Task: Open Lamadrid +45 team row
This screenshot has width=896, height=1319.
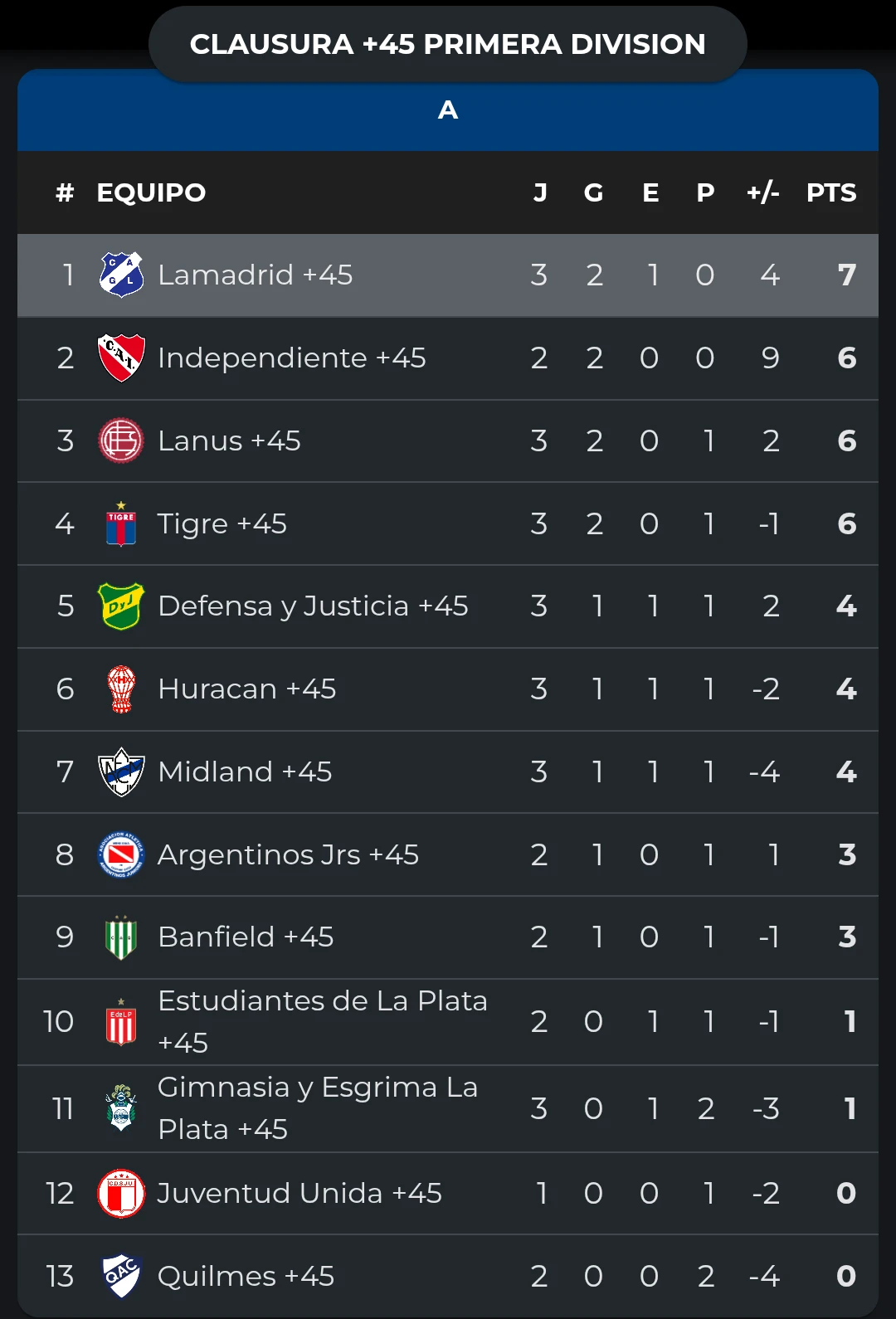Action: [x=448, y=275]
